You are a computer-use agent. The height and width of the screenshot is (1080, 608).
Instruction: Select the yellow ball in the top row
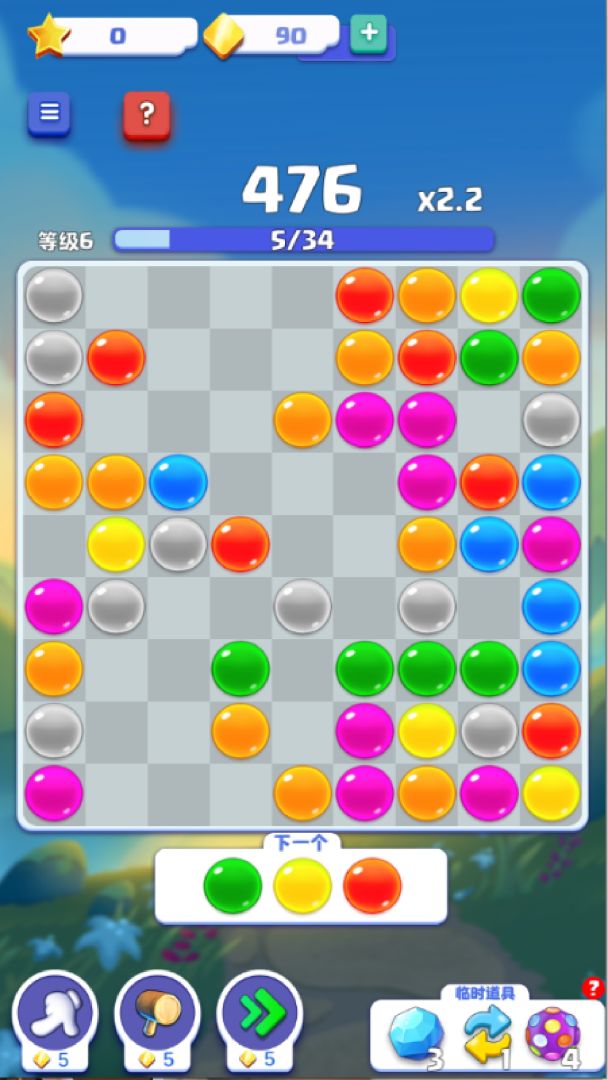pos(489,296)
